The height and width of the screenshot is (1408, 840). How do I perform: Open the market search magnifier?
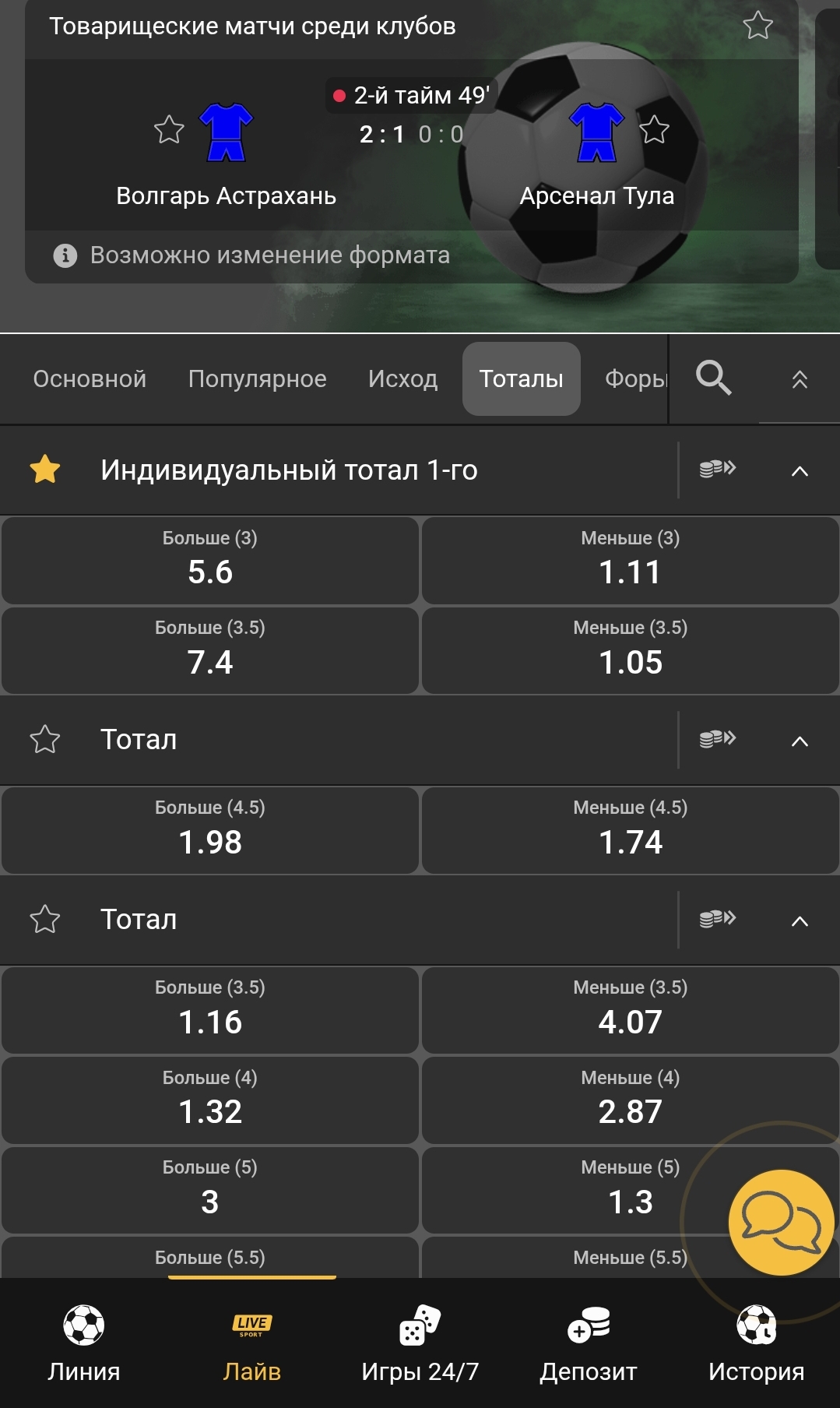pyautogui.click(x=713, y=378)
